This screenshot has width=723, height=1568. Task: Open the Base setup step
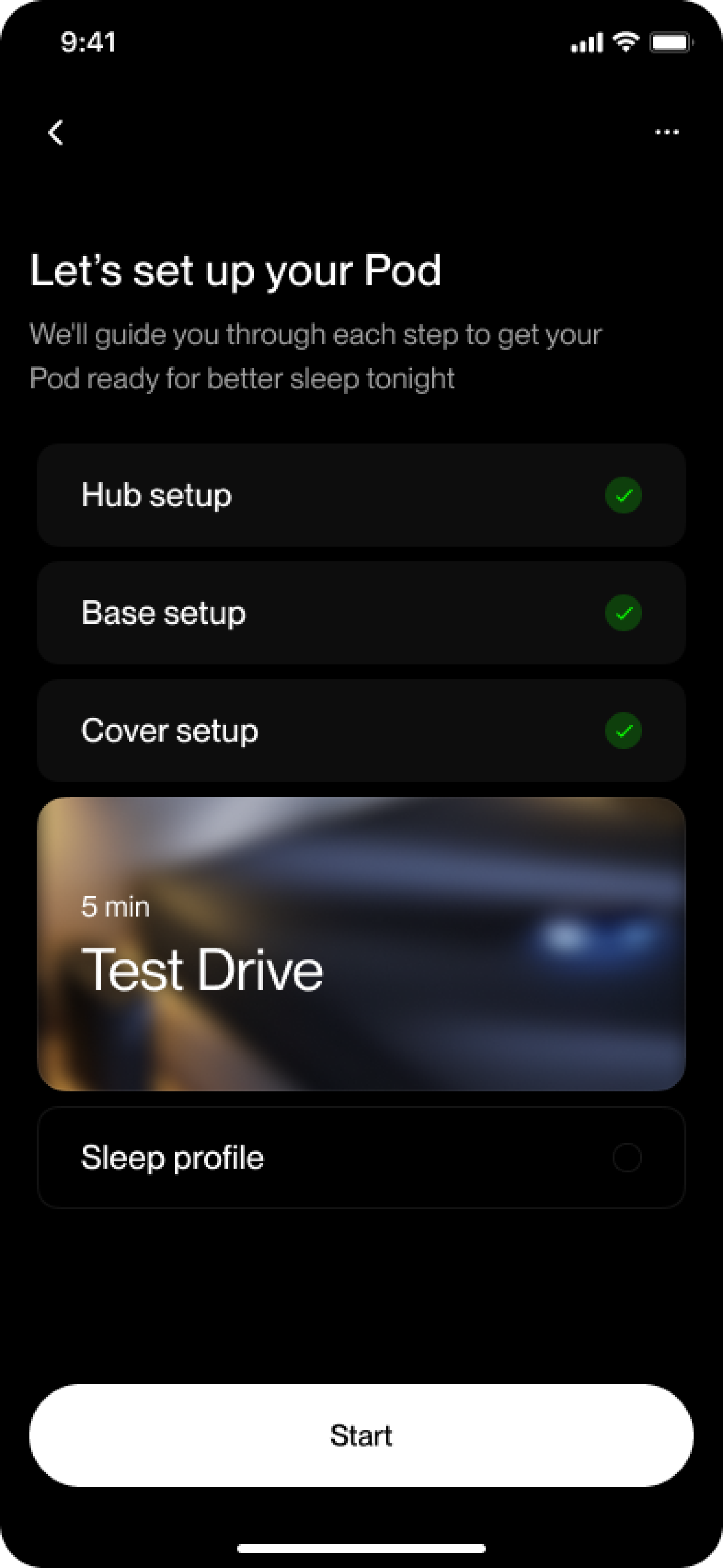point(361,612)
